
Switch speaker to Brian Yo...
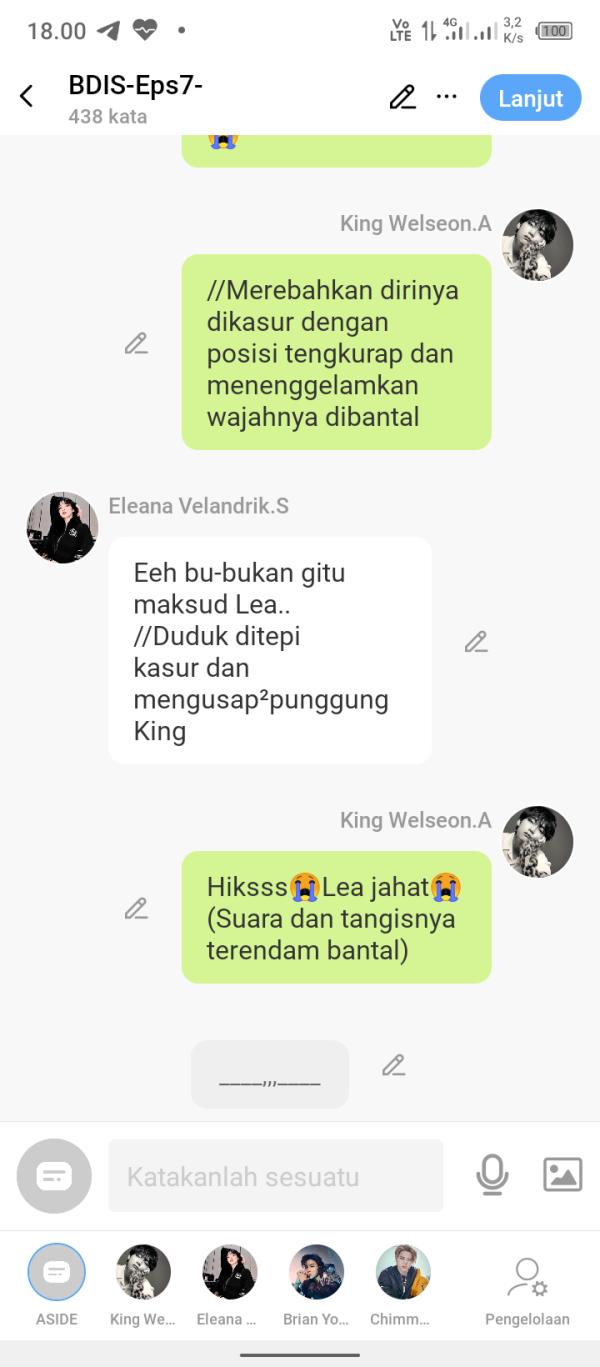pyautogui.click(x=316, y=1272)
